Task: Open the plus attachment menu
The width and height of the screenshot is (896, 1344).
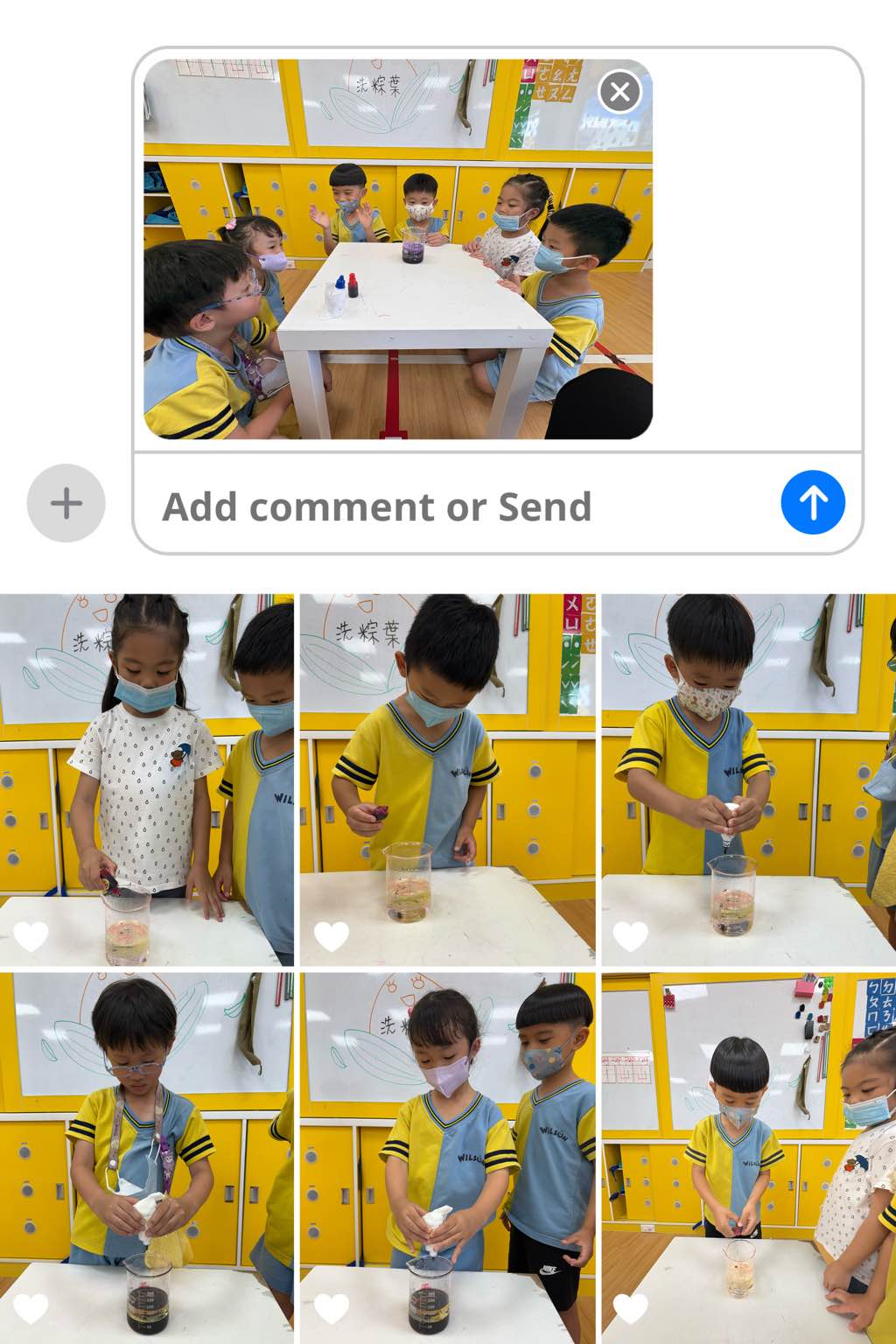Action: tap(66, 503)
